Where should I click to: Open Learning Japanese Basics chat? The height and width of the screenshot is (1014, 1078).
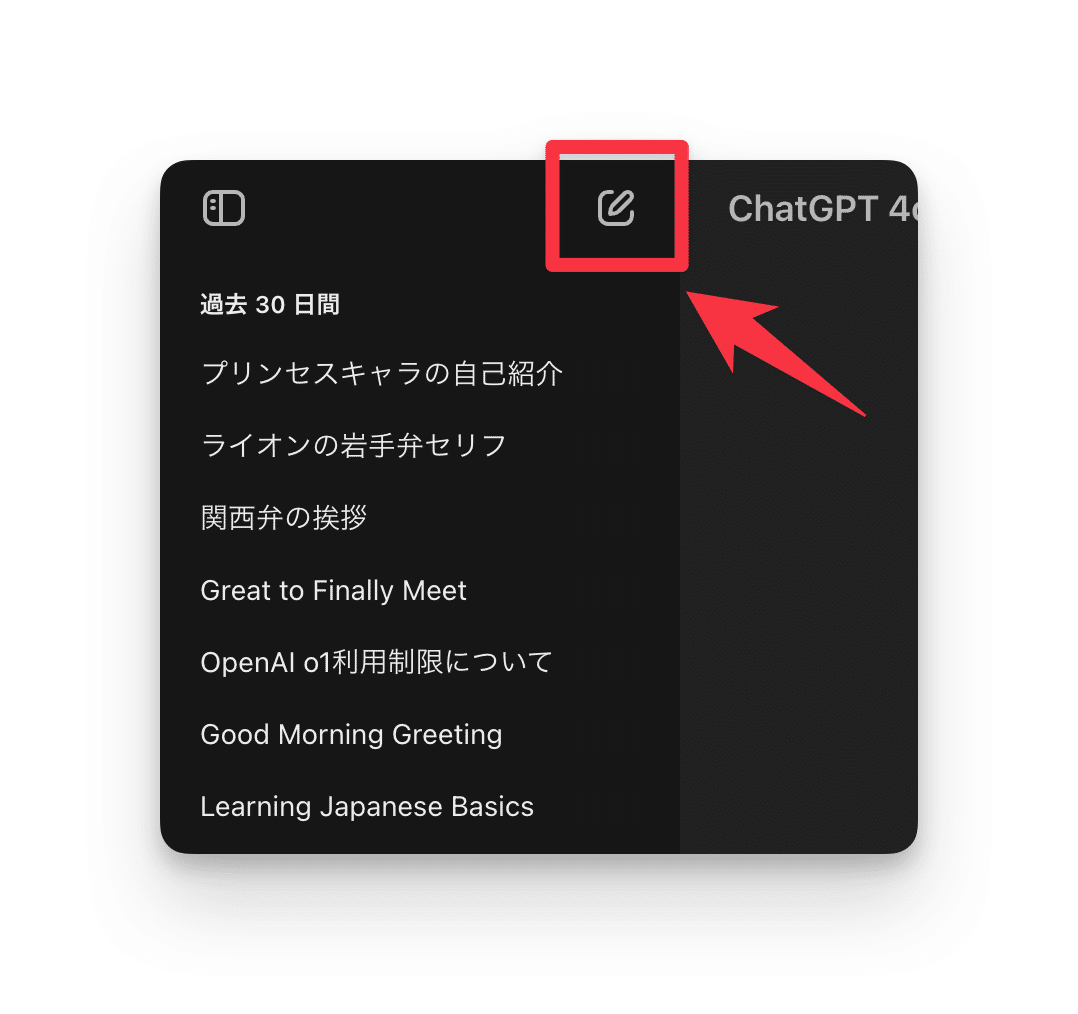(x=367, y=807)
